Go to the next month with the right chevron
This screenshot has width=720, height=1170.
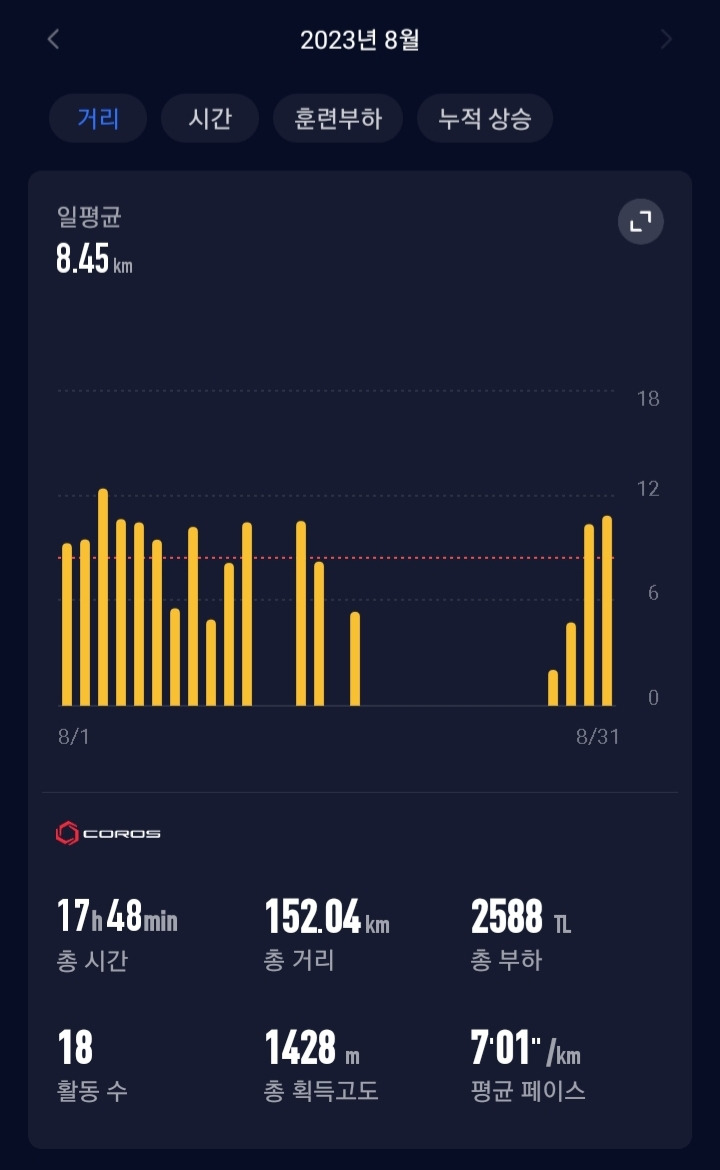666,40
